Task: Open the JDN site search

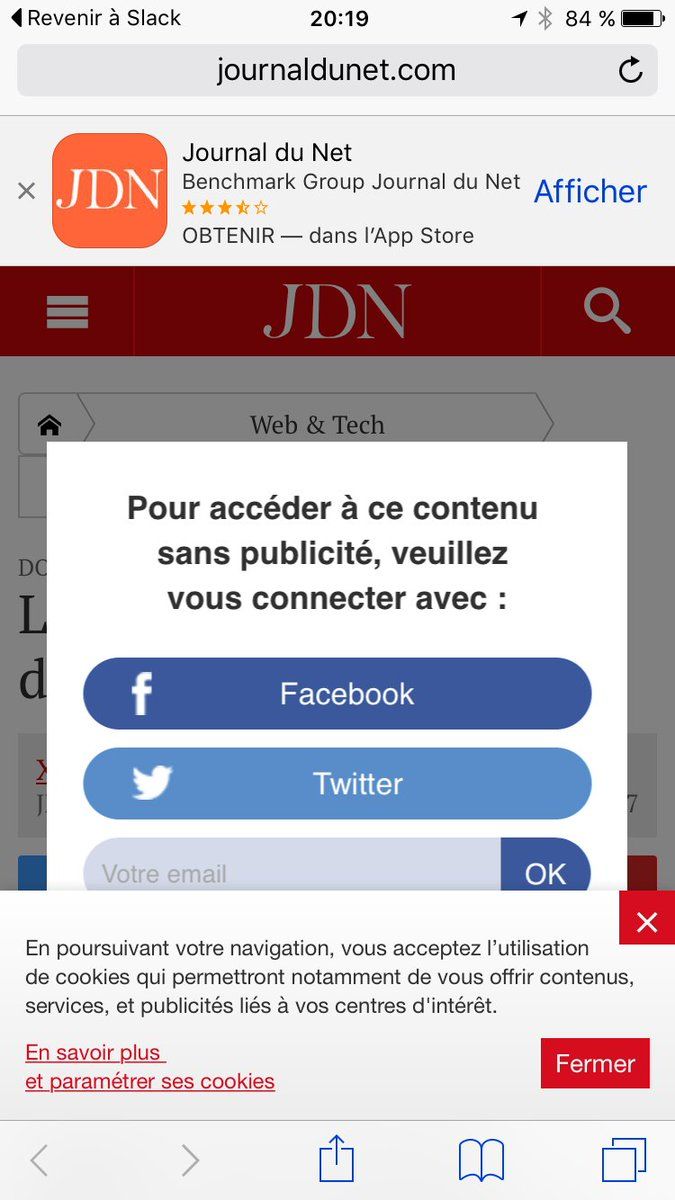Action: point(607,311)
